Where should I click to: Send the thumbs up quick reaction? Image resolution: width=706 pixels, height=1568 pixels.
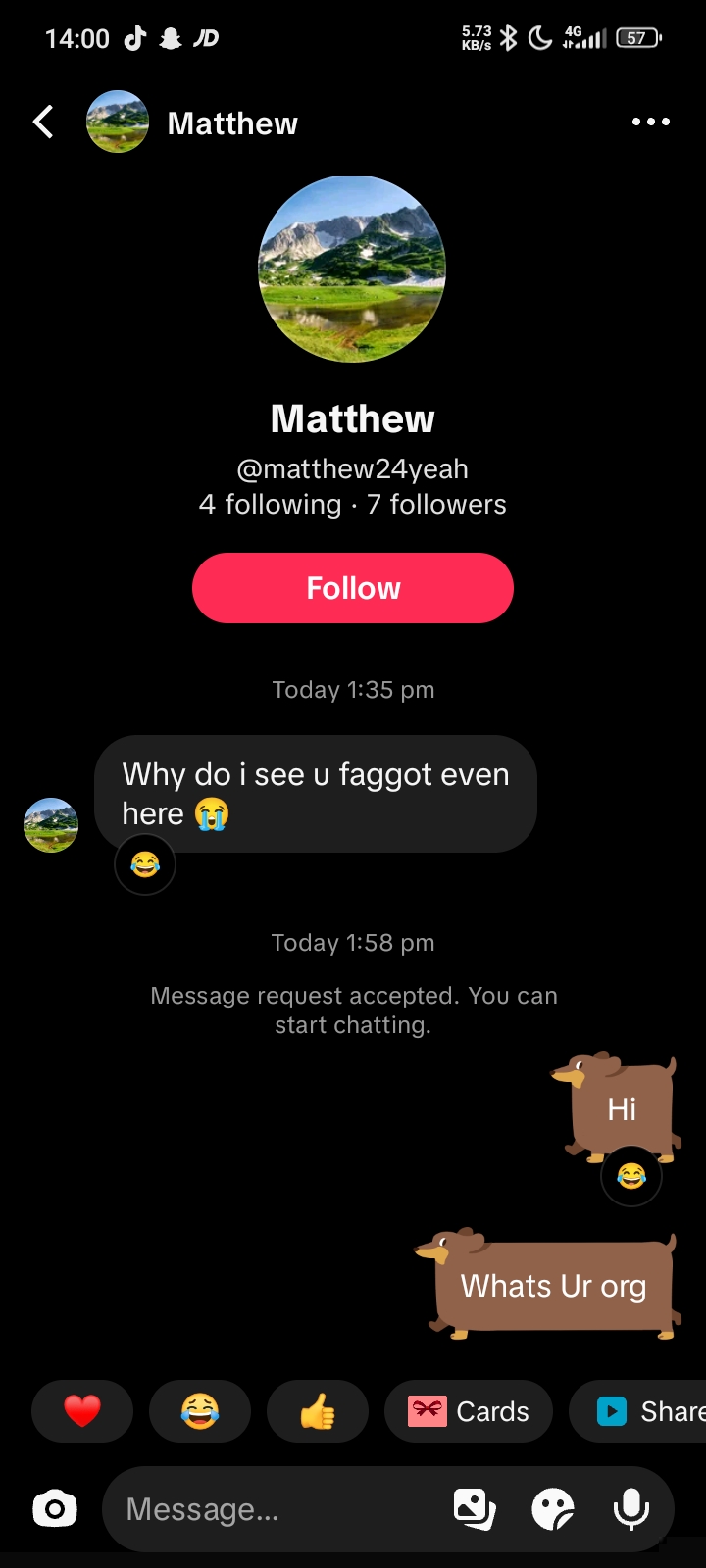318,1411
